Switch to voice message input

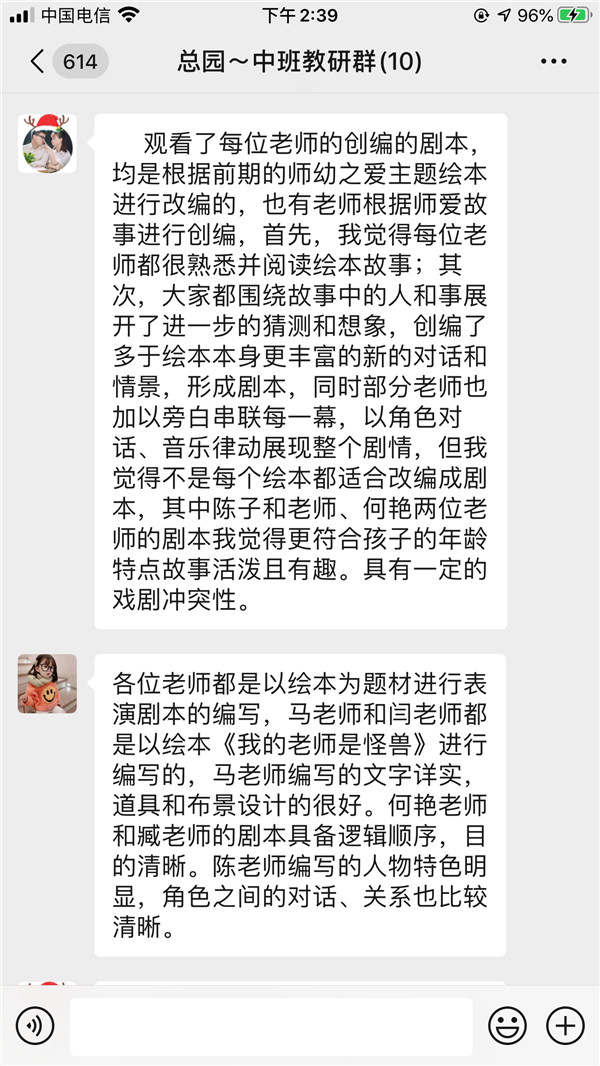(x=35, y=1026)
